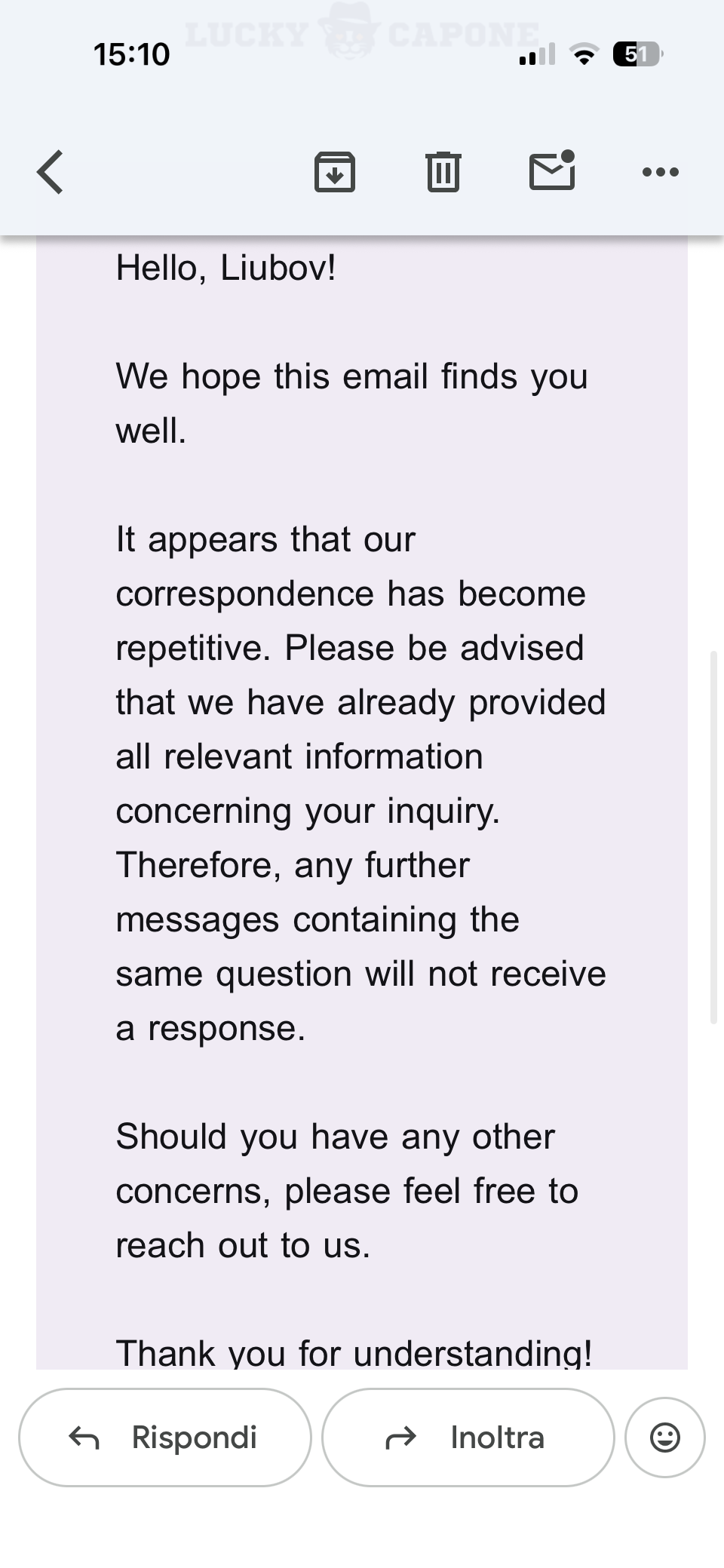
Task: Go back to the inbox
Action: pos(51,172)
